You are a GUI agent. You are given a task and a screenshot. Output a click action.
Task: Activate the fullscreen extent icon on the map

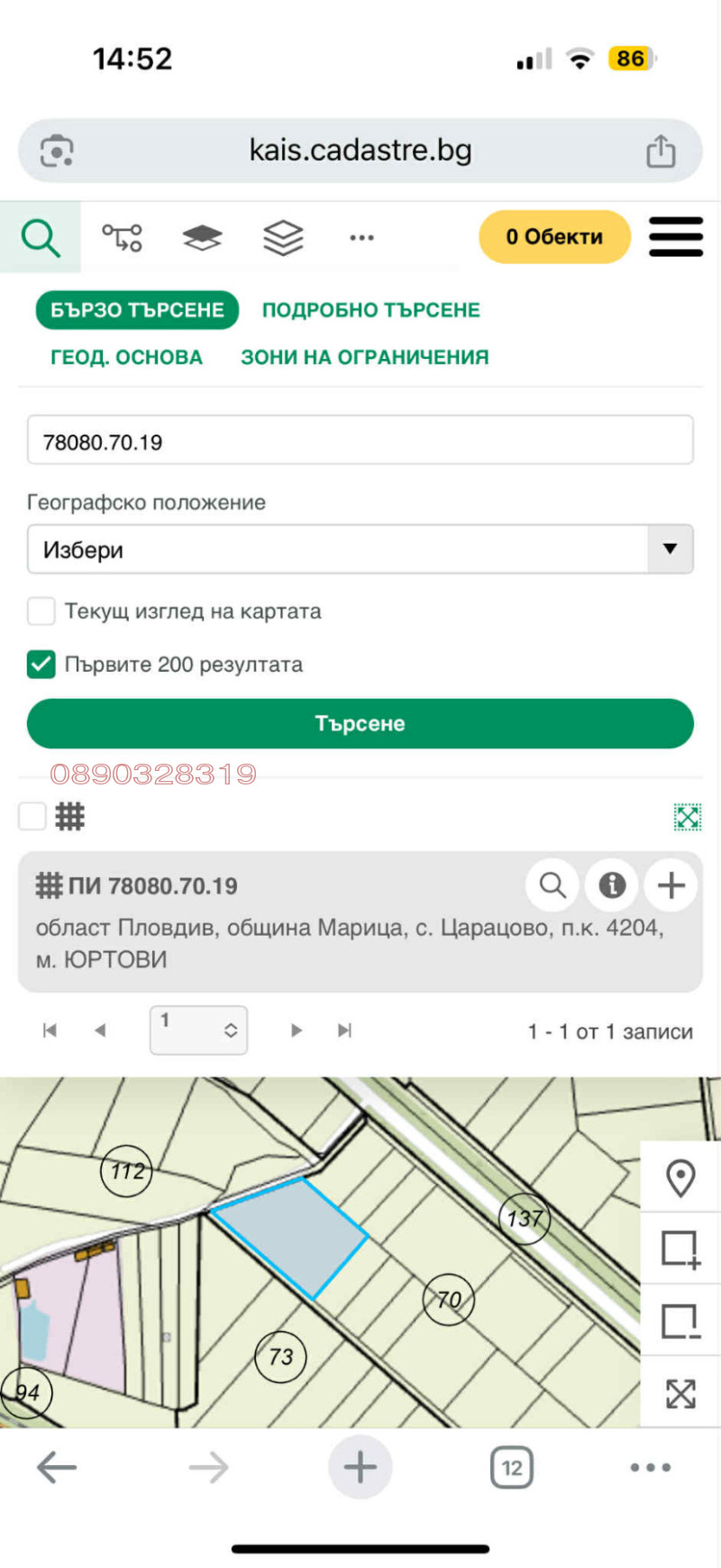tap(681, 1393)
